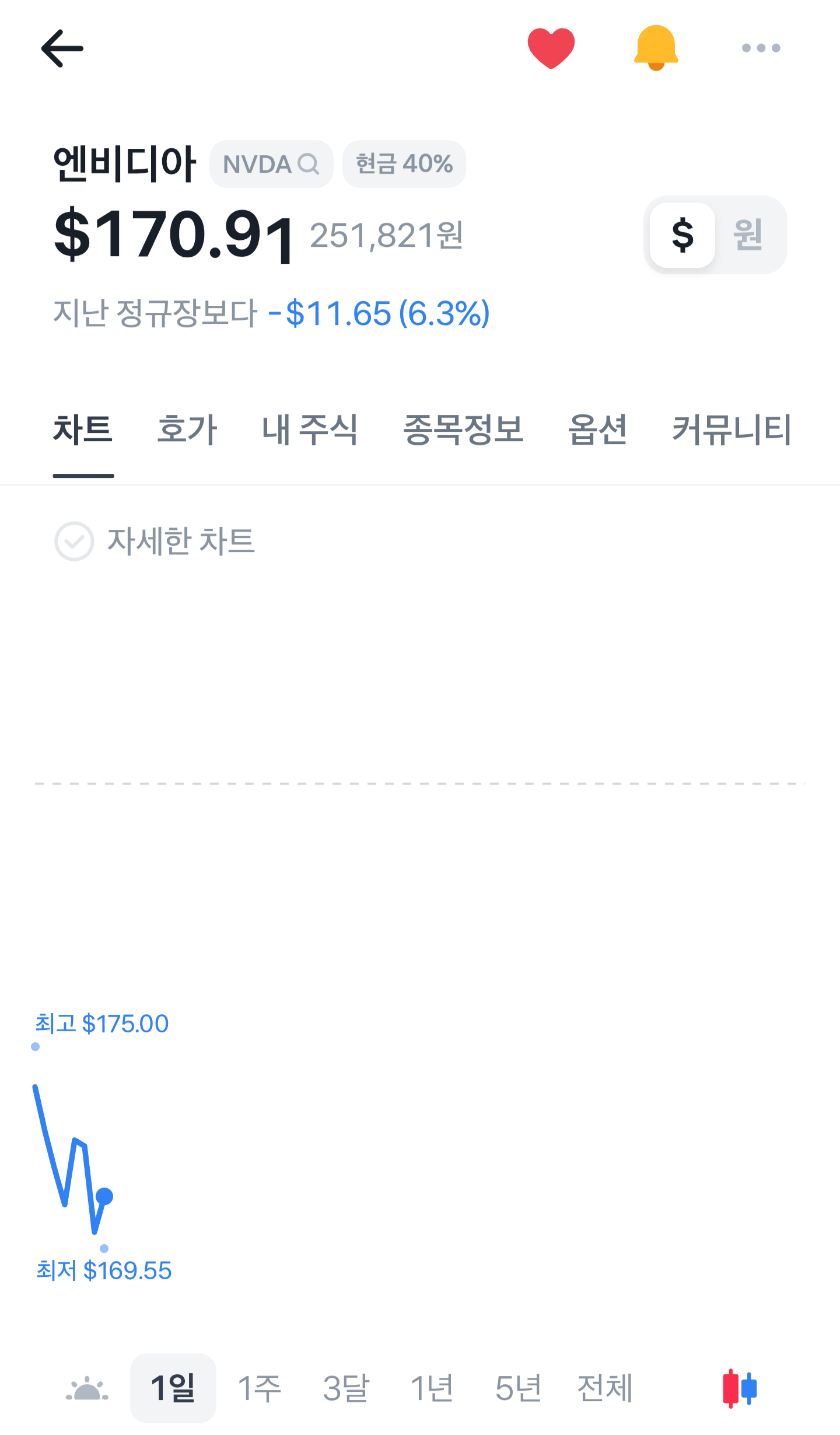Switch price display to 원

(x=748, y=235)
